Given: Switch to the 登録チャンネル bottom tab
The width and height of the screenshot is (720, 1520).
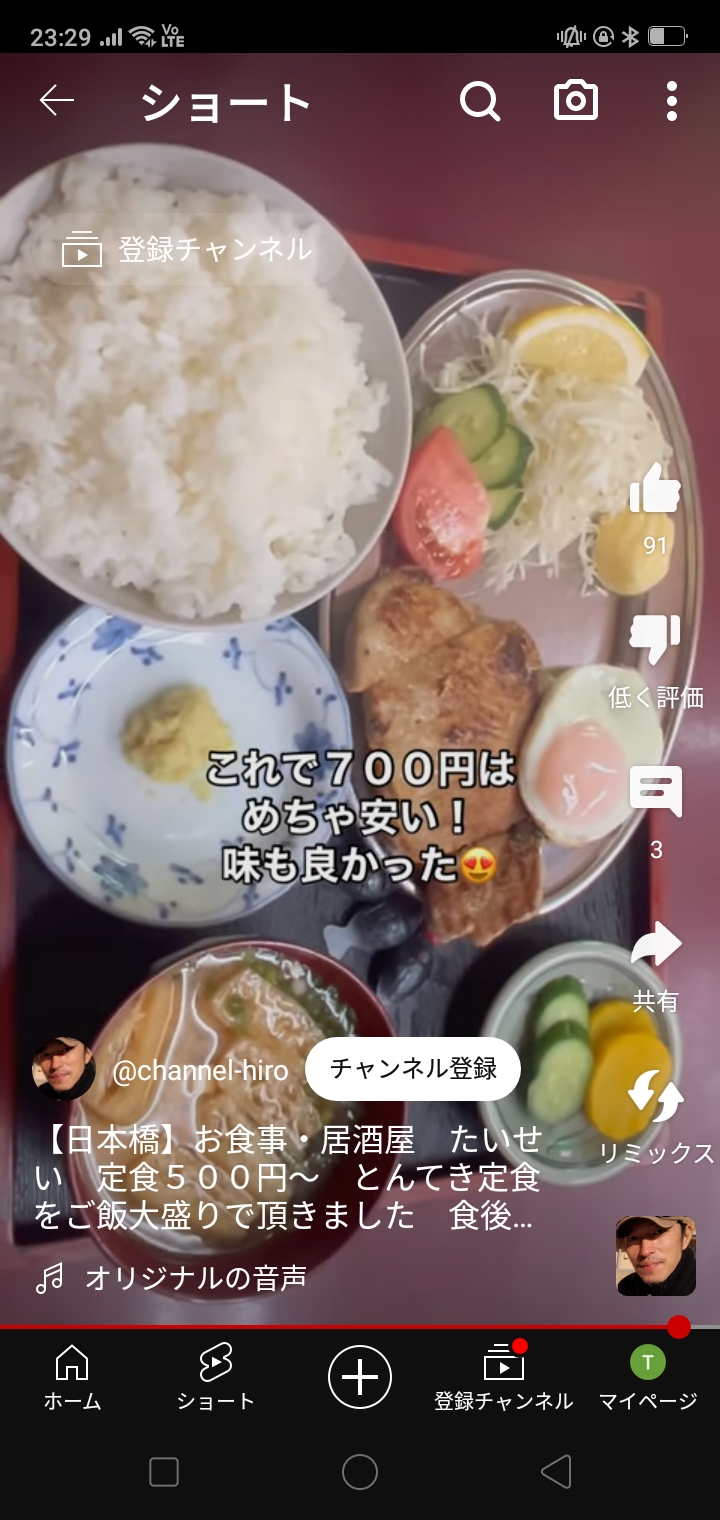Looking at the screenshot, I should [x=503, y=1377].
